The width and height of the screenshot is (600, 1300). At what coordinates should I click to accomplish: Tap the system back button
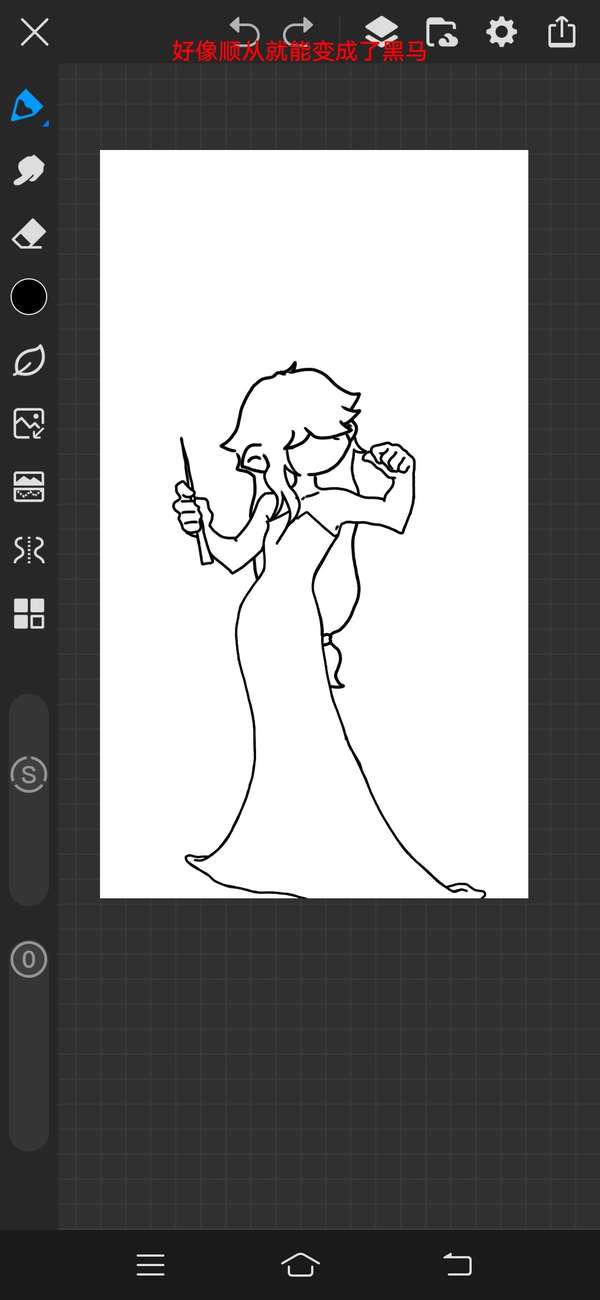457,1264
